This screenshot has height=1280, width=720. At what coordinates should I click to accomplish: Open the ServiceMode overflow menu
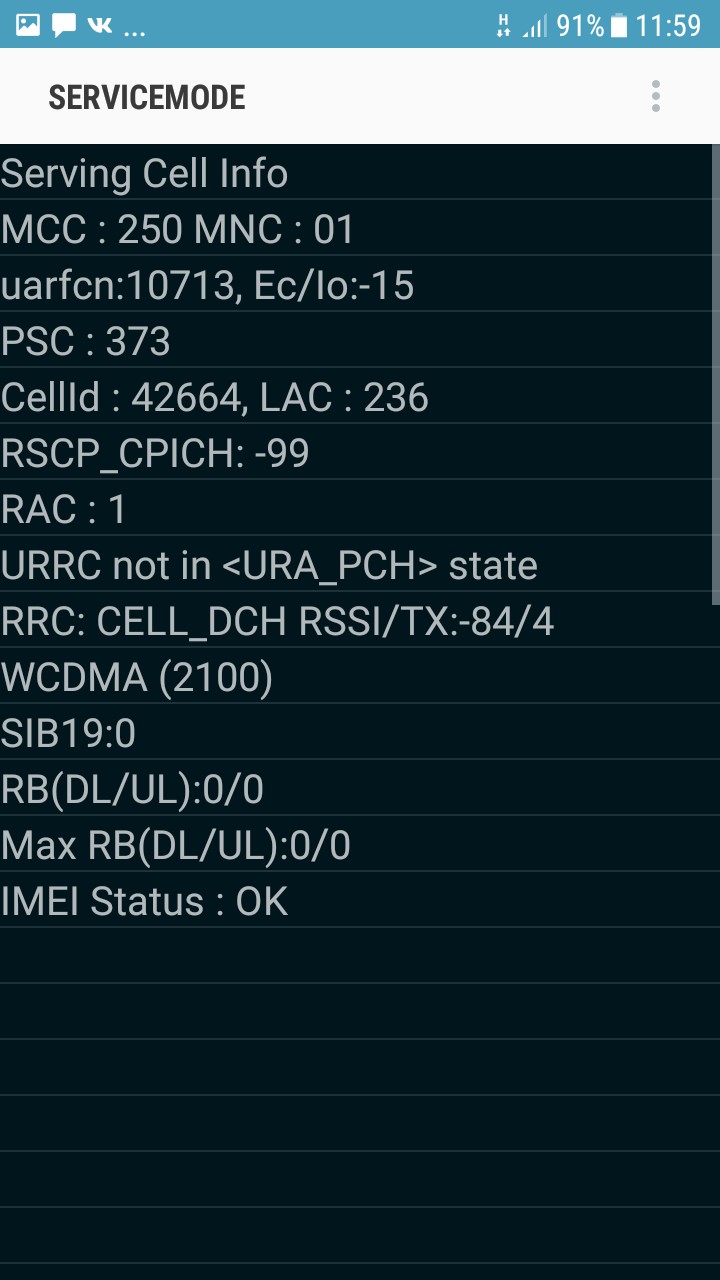(656, 96)
